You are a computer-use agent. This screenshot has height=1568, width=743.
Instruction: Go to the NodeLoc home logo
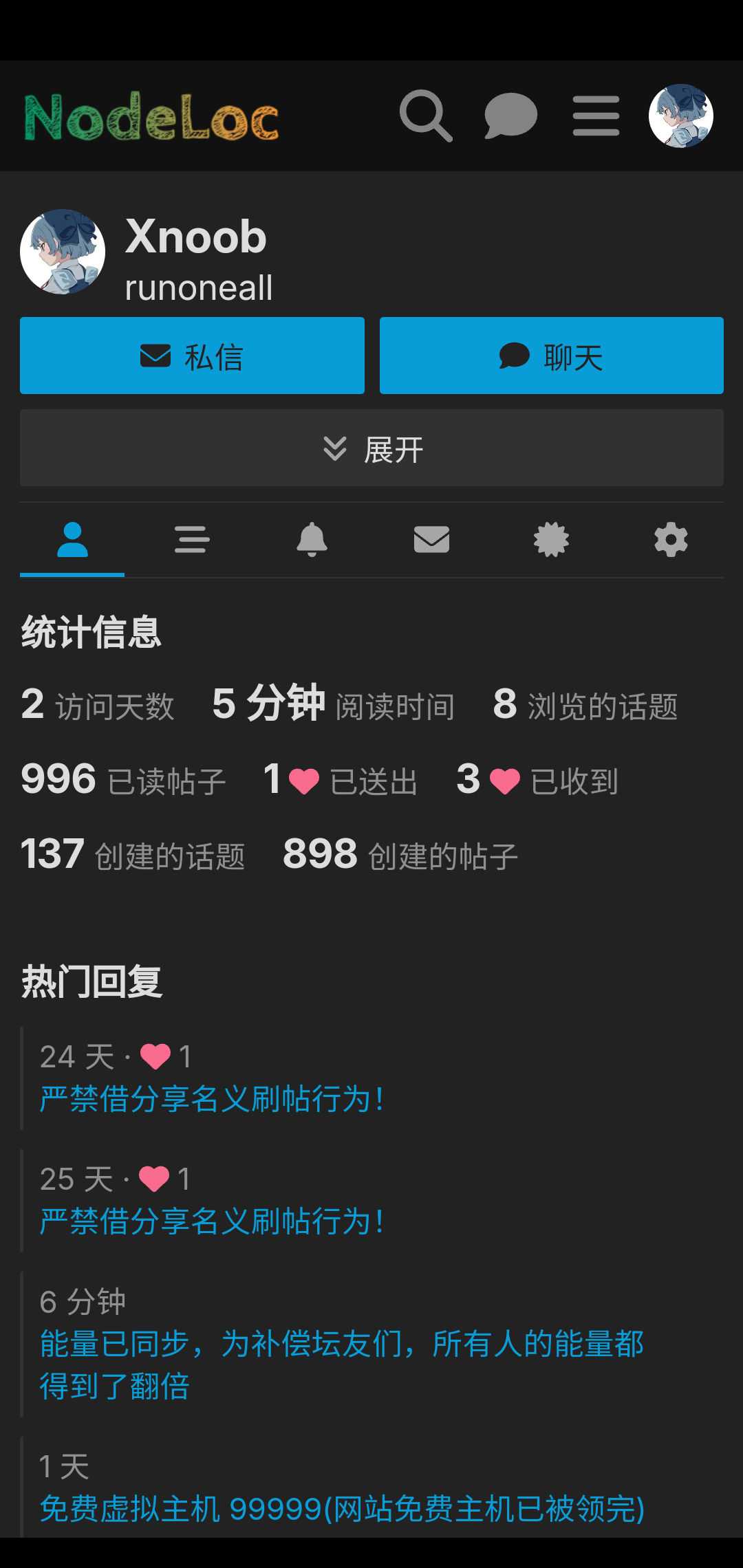[x=152, y=116]
